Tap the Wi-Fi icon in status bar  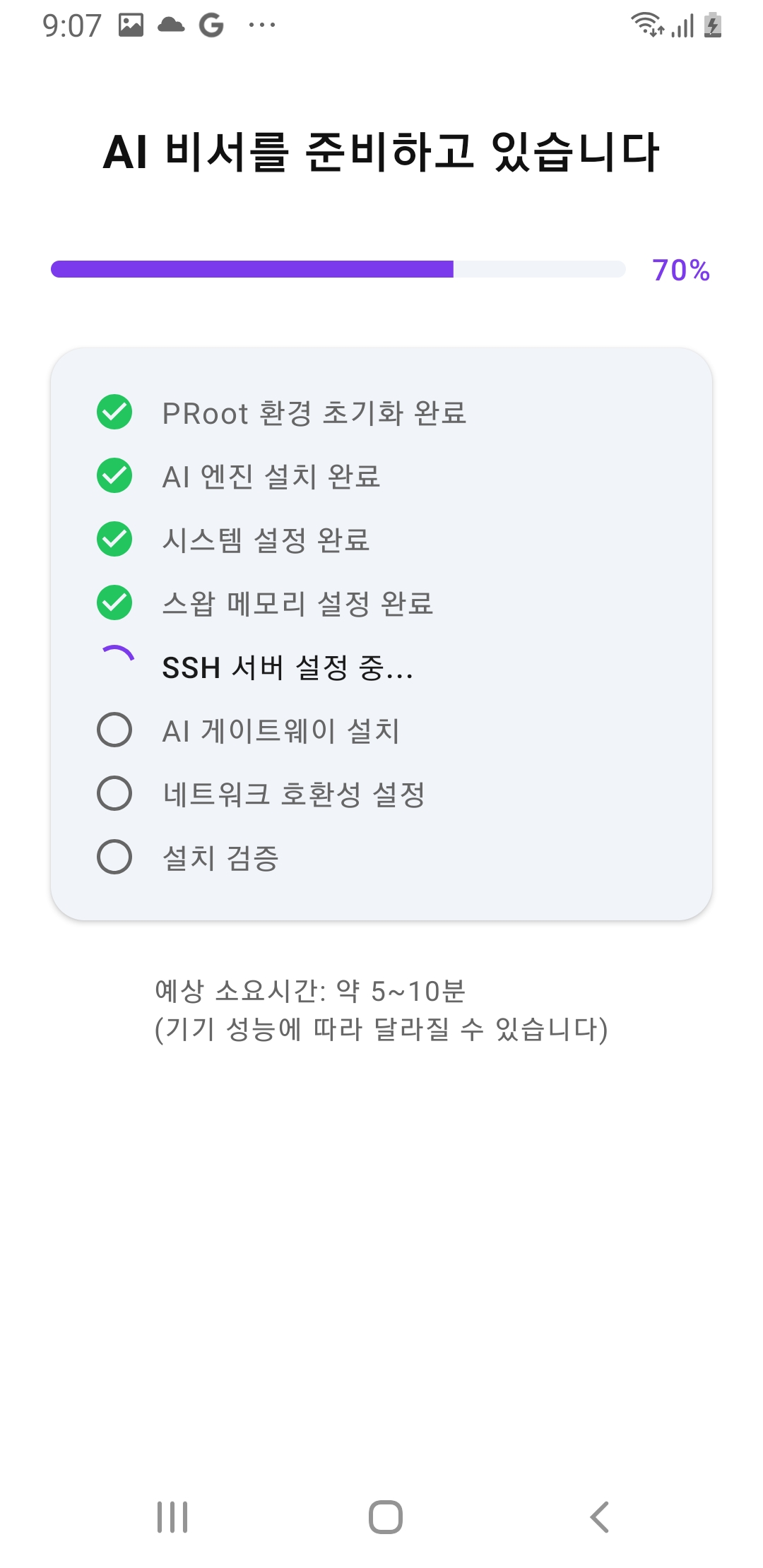pyautogui.click(x=647, y=23)
